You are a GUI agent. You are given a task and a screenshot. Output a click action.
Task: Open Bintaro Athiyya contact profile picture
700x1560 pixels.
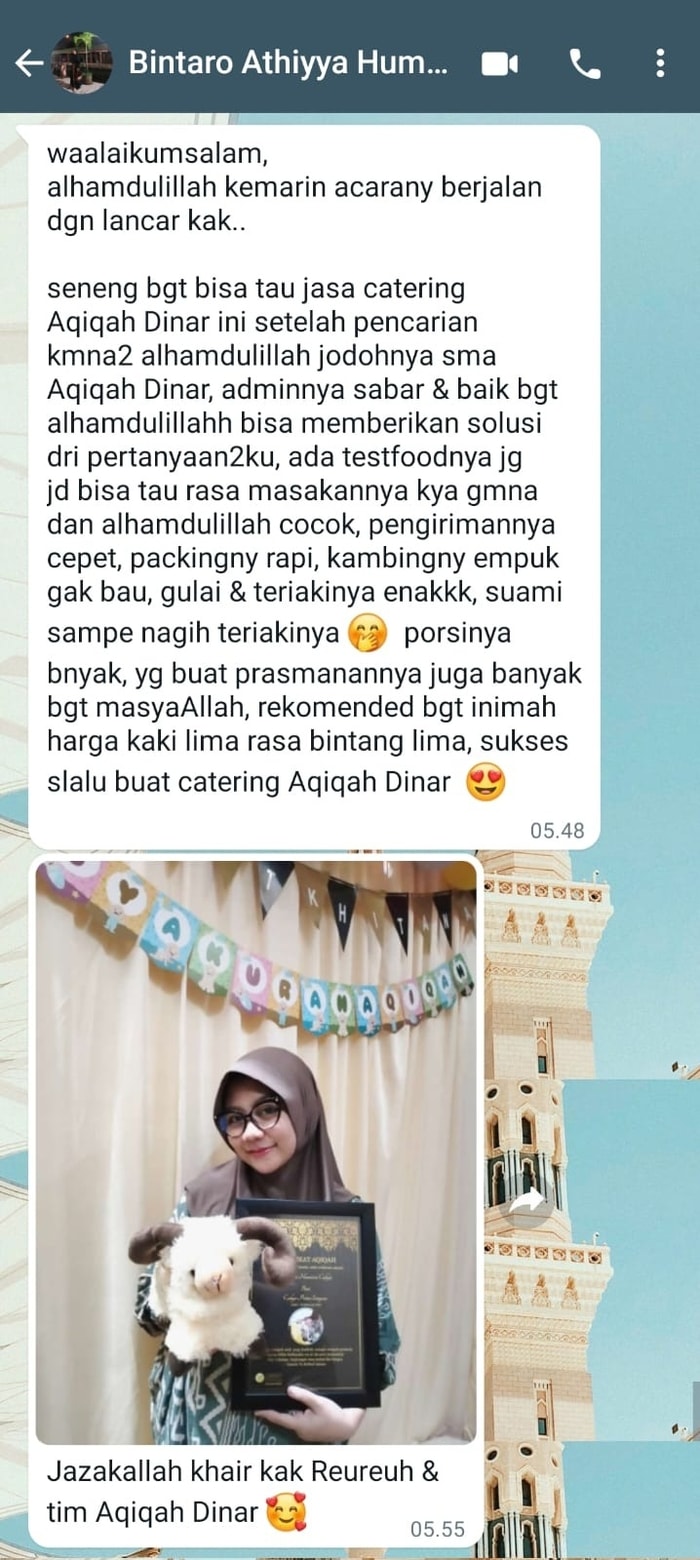pos(81,63)
